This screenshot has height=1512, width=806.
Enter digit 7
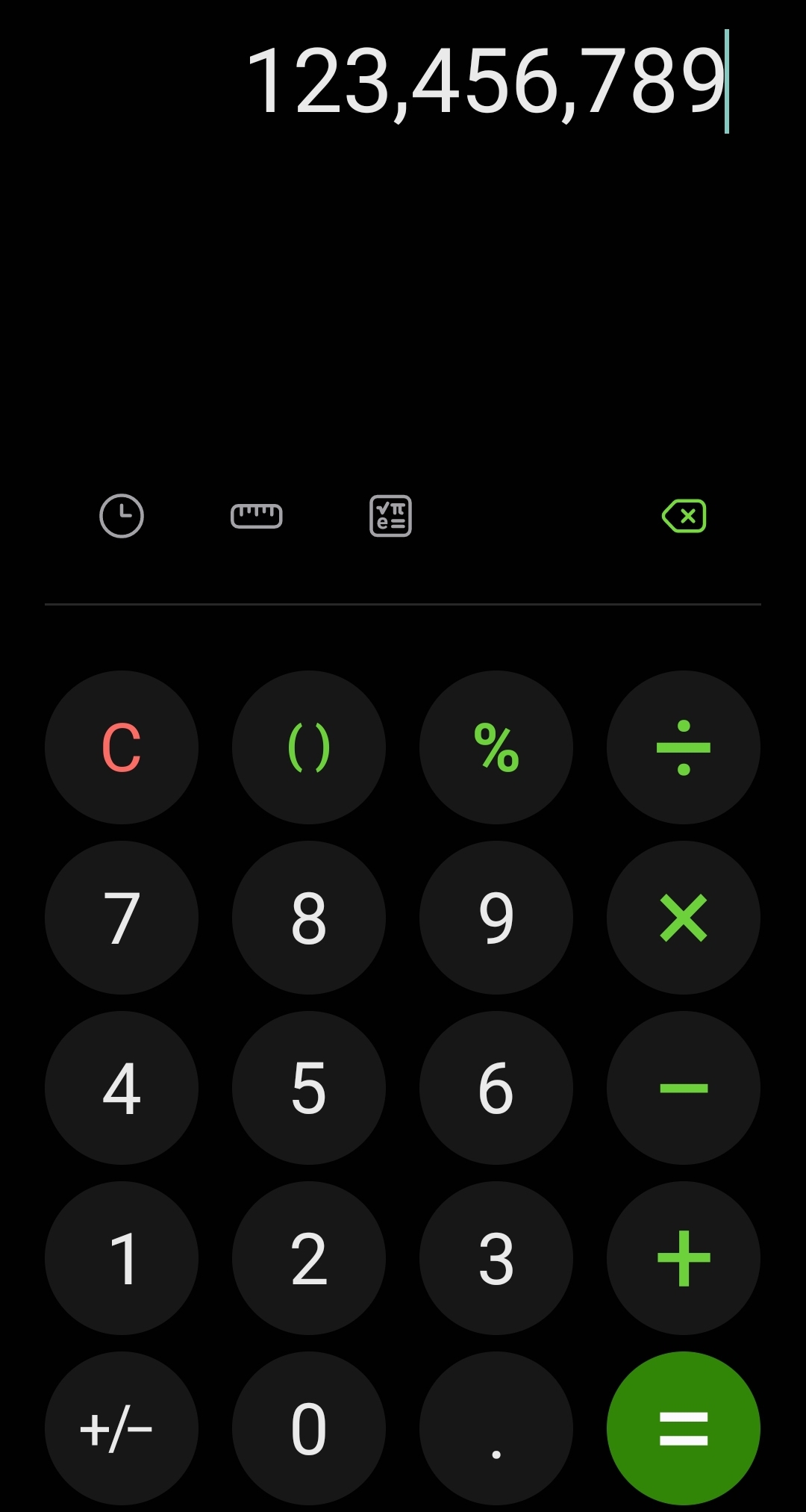(x=122, y=918)
